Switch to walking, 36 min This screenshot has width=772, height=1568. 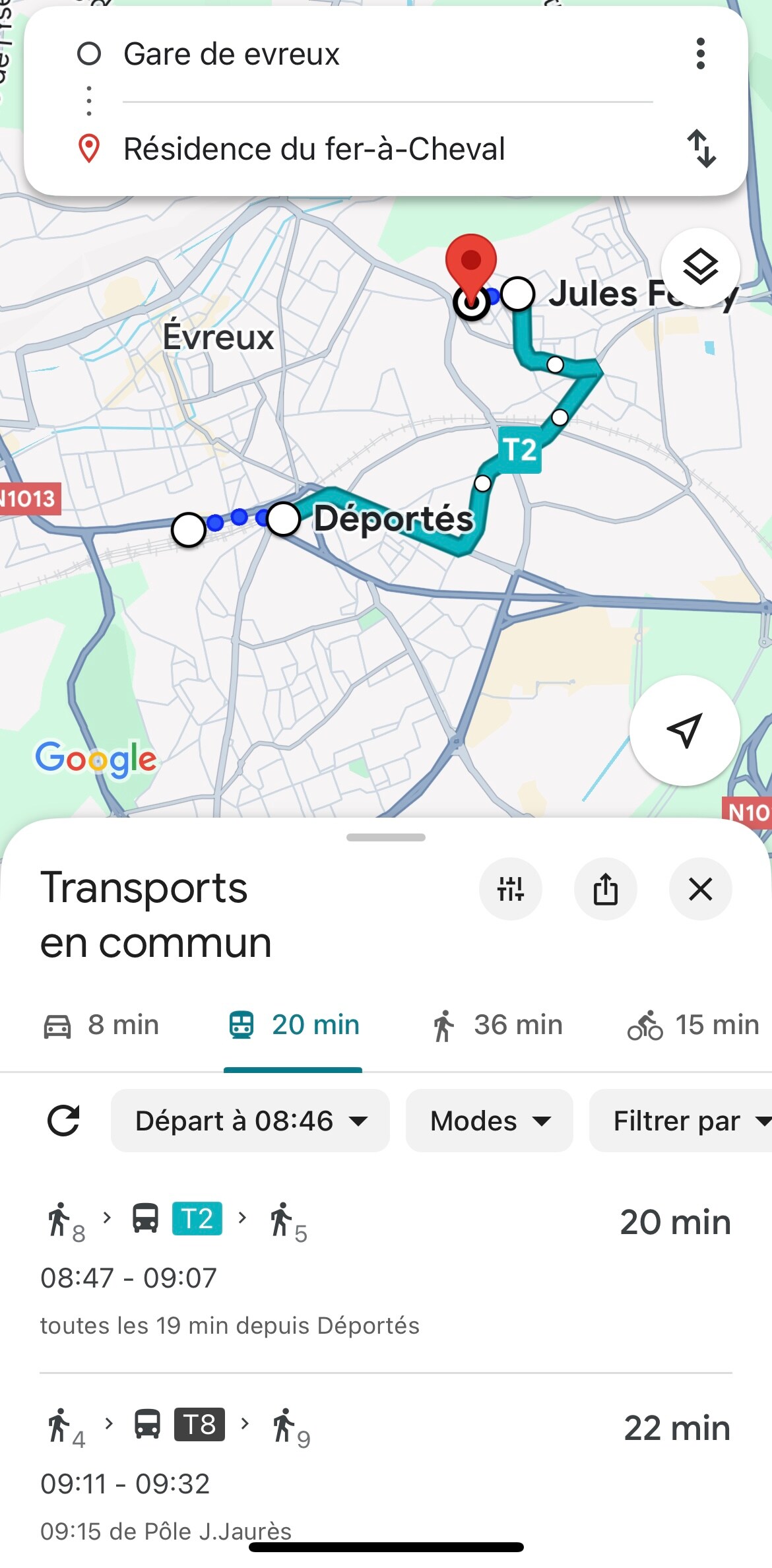point(497,1026)
